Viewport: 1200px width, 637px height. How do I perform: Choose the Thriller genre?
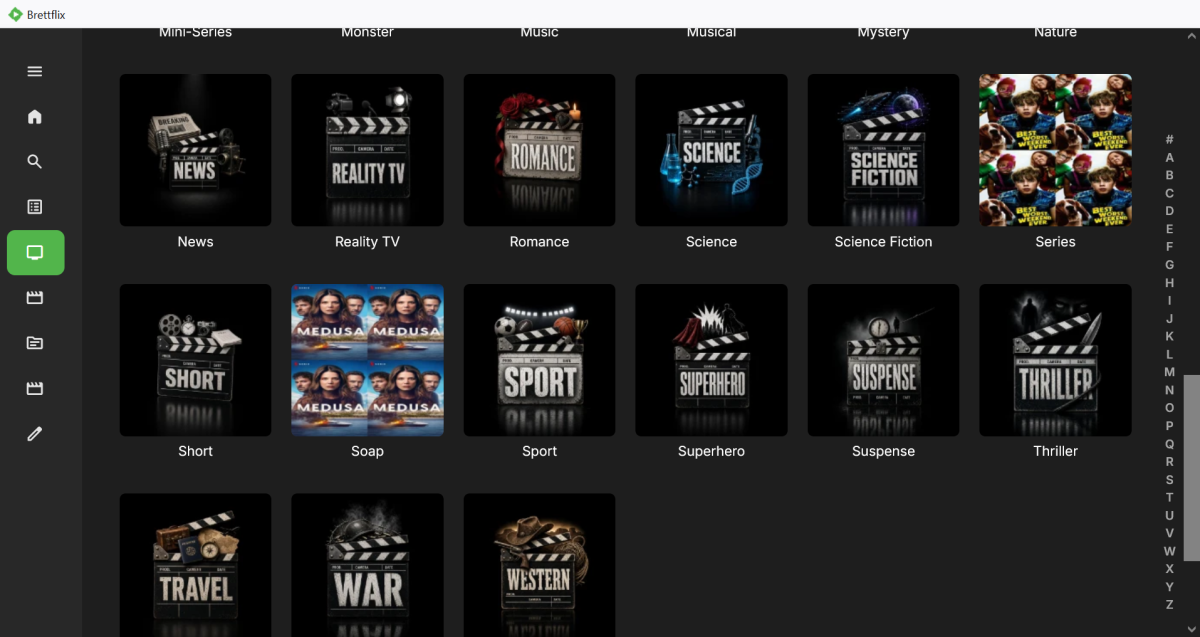(1055, 360)
